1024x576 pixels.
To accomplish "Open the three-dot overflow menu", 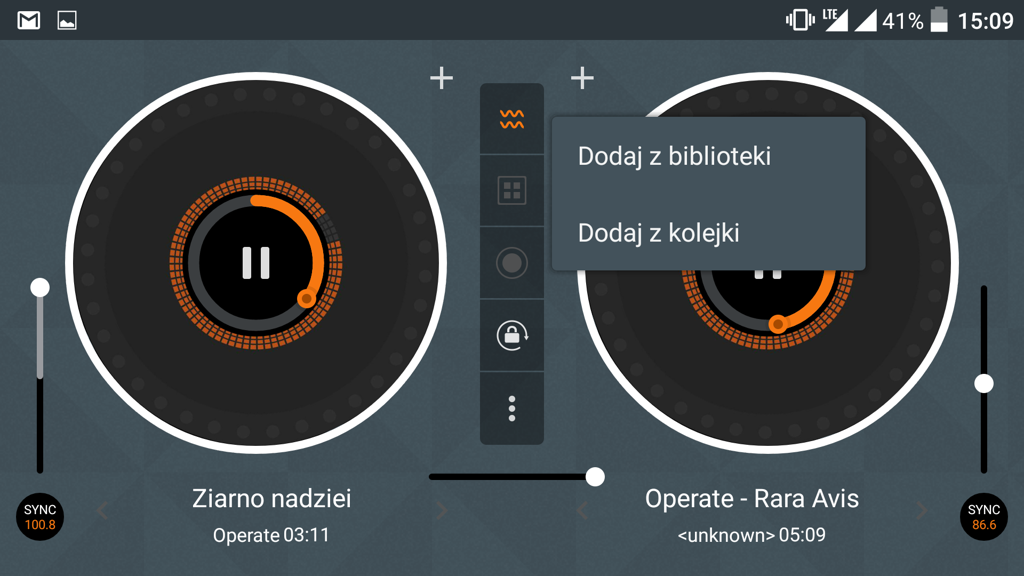I will [x=512, y=408].
